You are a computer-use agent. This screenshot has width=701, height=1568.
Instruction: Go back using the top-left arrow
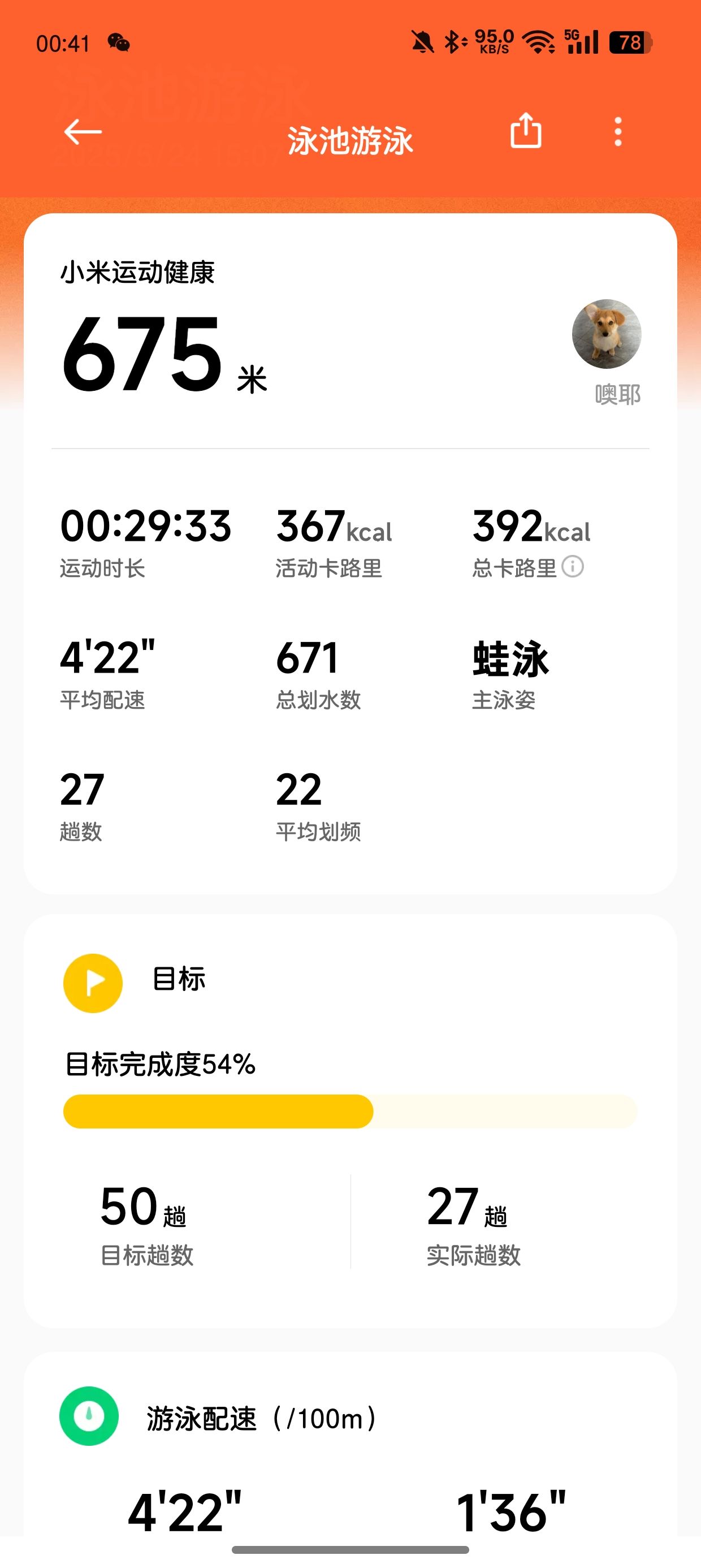click(x=83, y=131)
